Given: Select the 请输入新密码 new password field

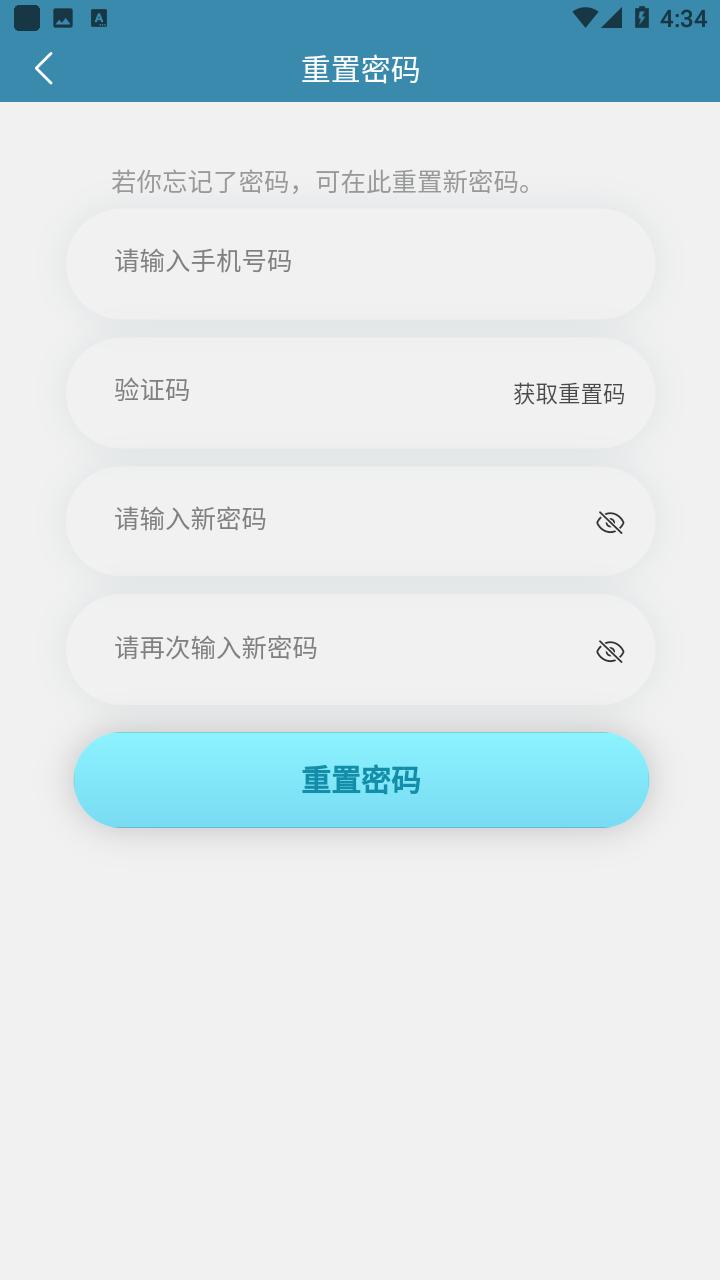Looking at the screenshot, I should tap(330, 520).
